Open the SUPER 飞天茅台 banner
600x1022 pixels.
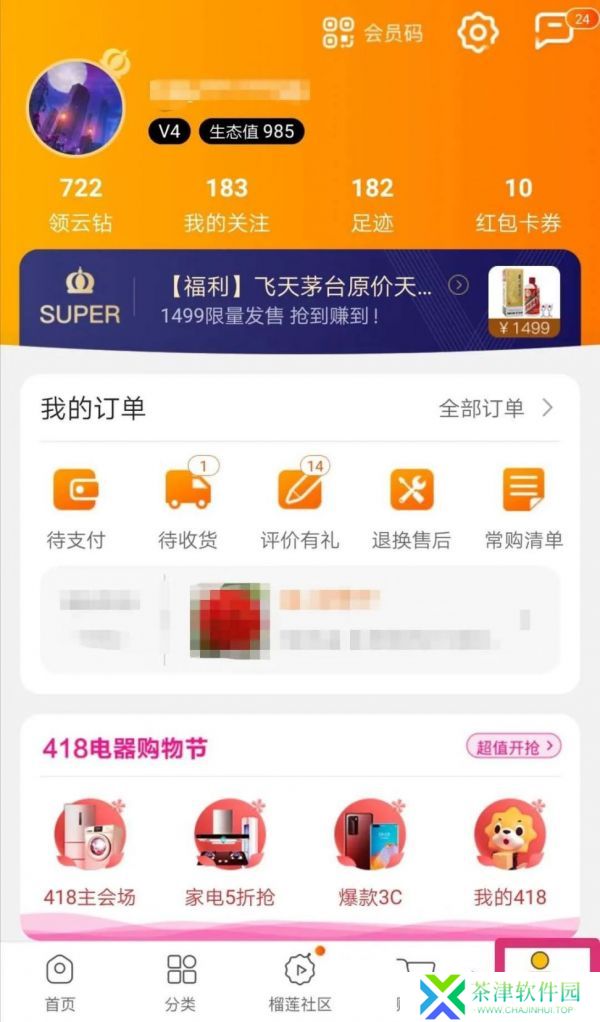point(300,300)
